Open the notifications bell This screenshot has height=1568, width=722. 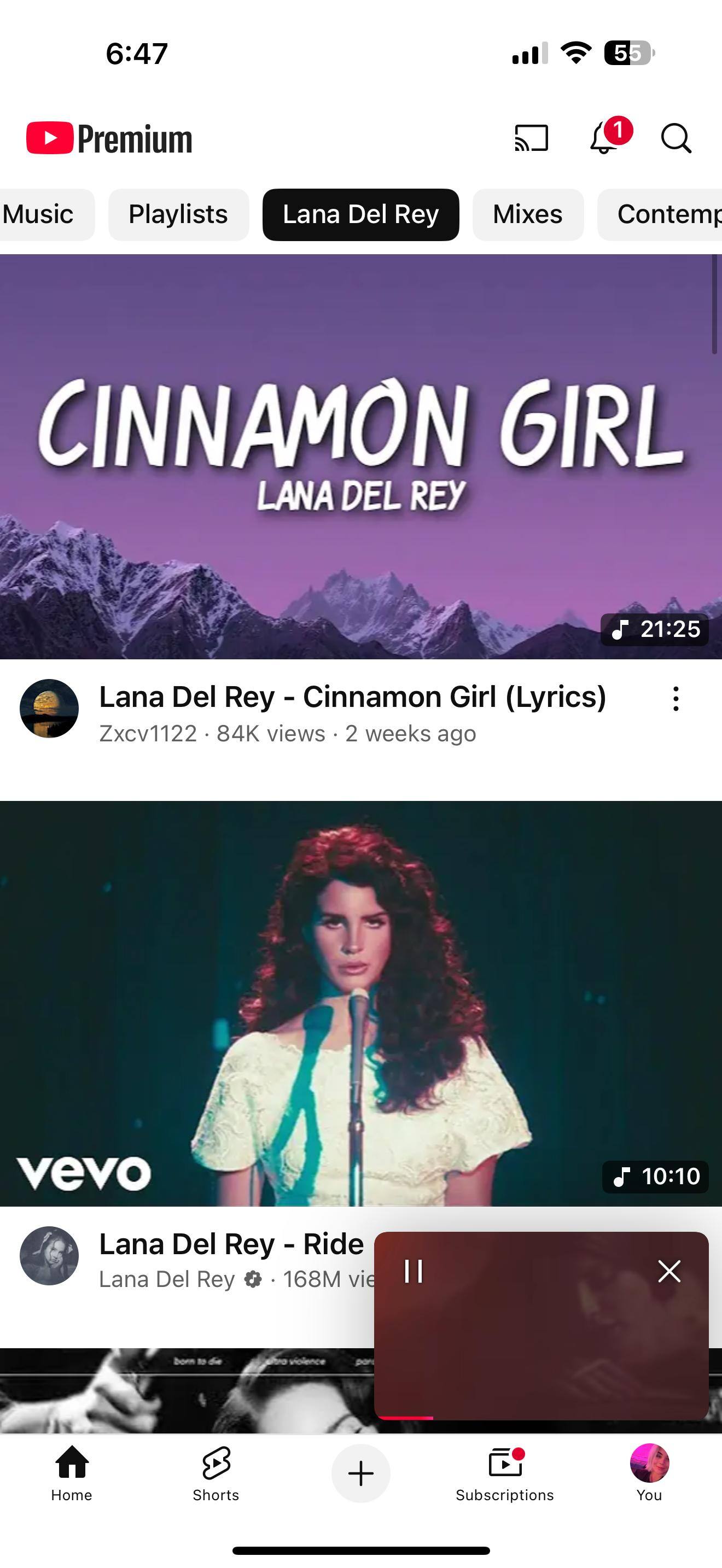[x=605, y=138]
